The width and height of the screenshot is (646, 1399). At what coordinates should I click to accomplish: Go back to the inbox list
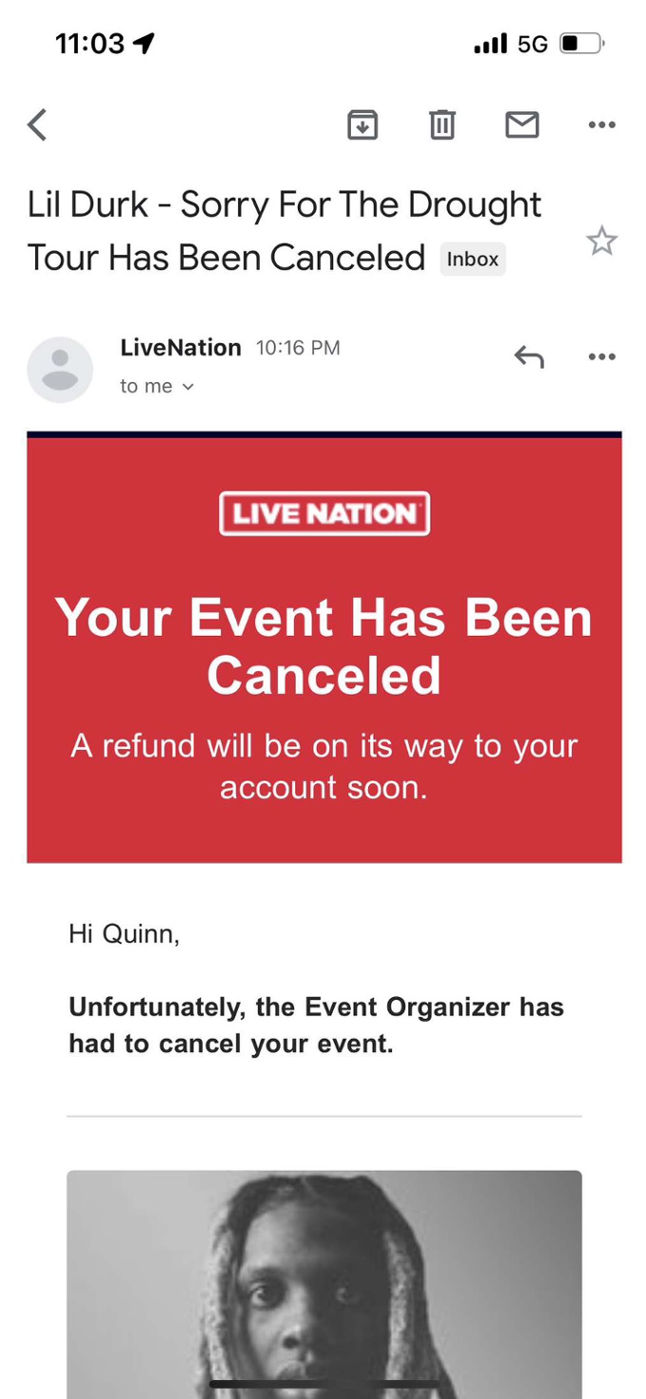(37, 125)
